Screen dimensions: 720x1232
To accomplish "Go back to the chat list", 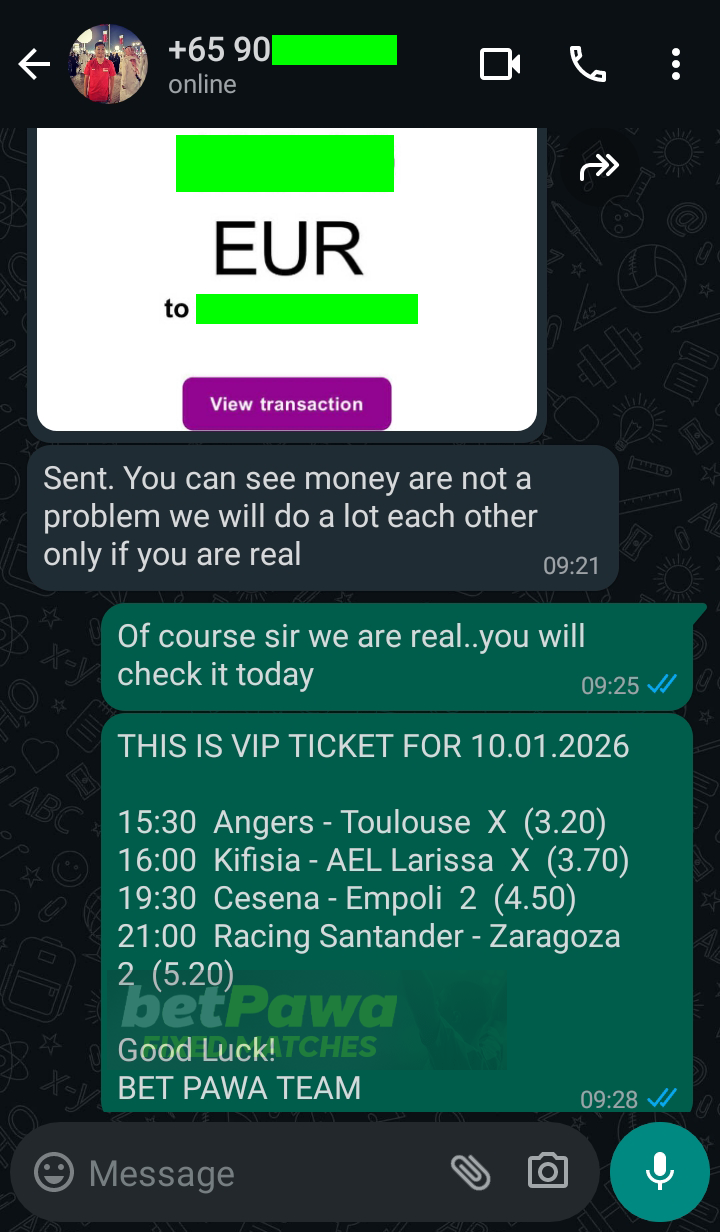I will (x=33, y=65).
